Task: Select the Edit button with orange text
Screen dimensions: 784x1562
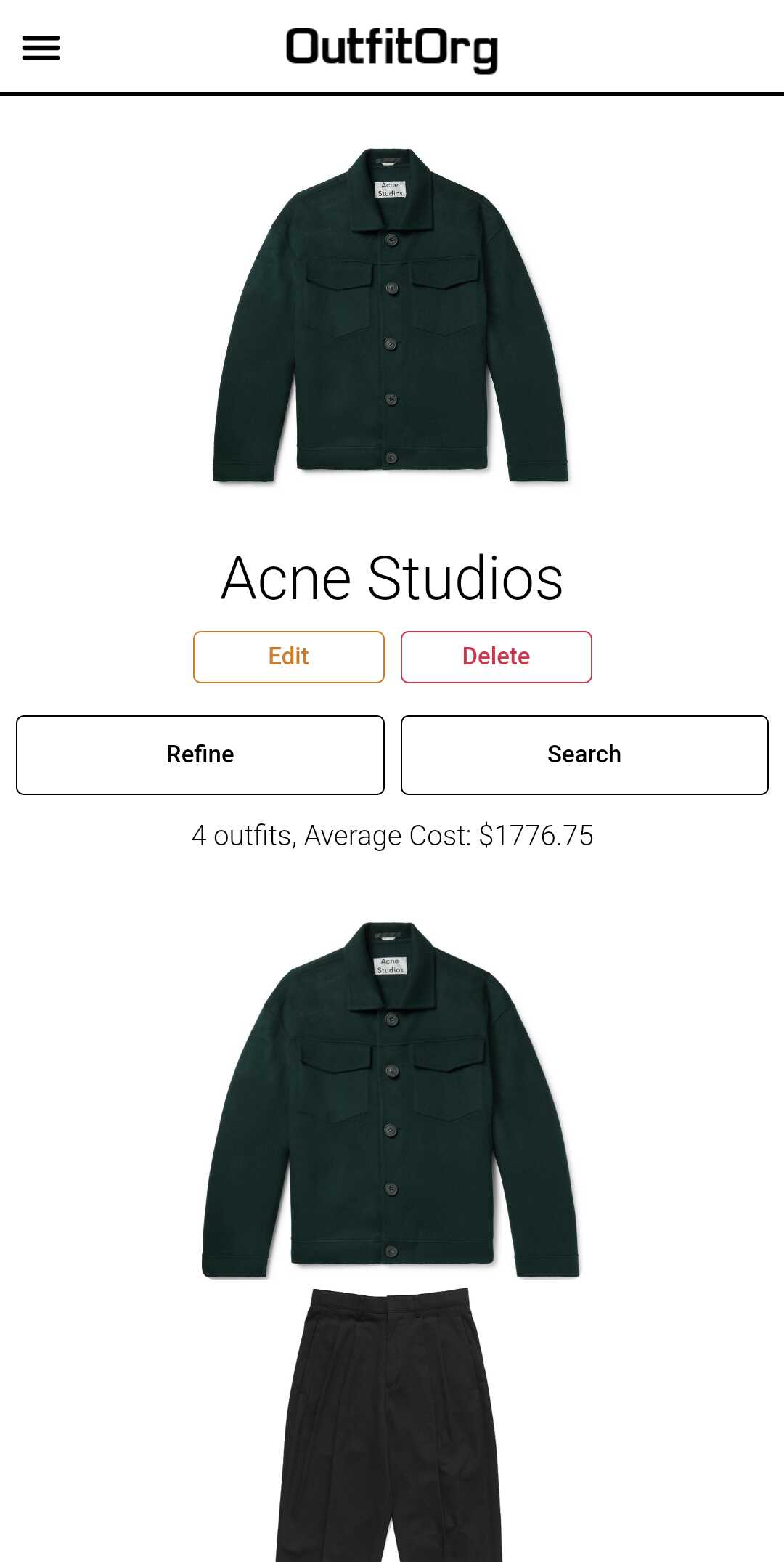Action: (287, 656)
